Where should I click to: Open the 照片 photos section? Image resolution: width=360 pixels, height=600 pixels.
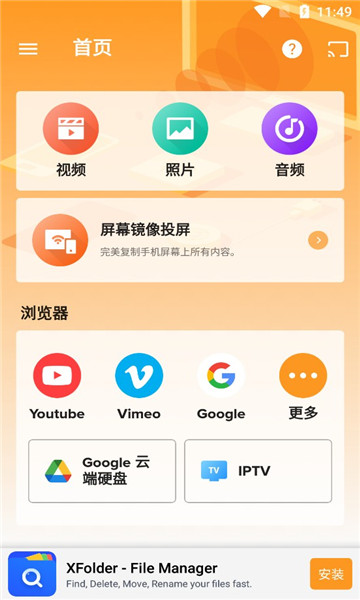point(180,140)
